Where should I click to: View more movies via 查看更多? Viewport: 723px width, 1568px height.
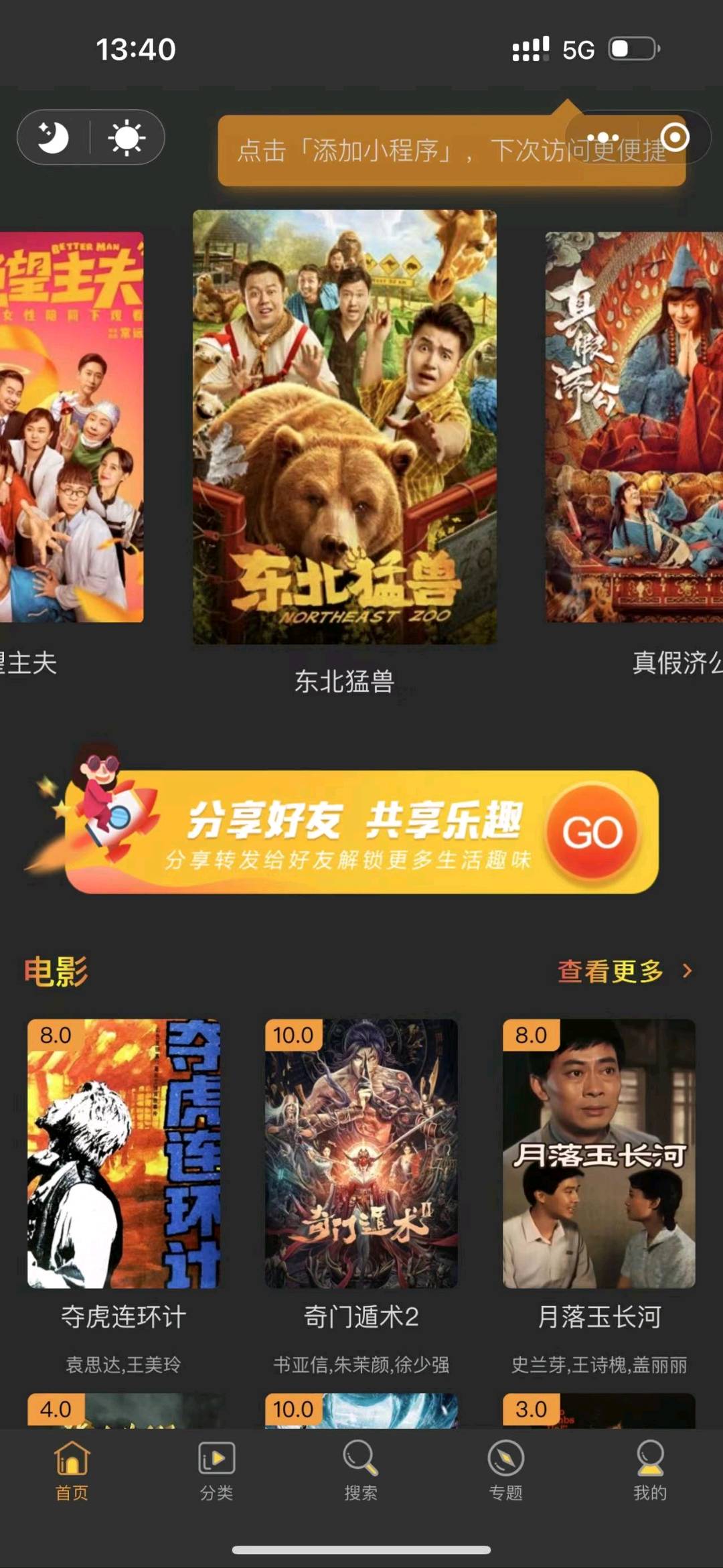[x=625, y=971]
